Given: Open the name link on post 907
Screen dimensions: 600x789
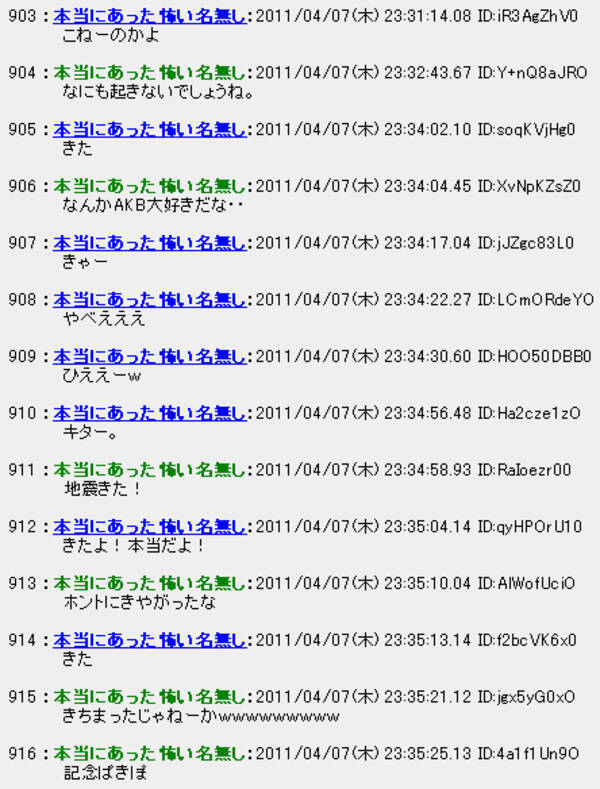Looking at the screenshot, I should pos(149,243).
